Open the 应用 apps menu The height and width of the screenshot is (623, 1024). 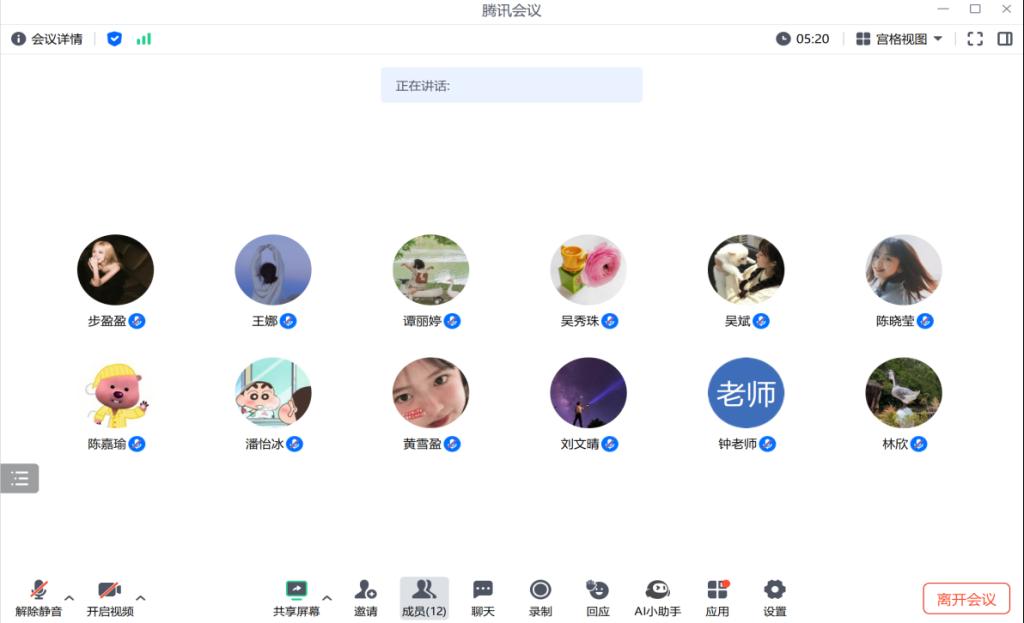pos(717,597)
